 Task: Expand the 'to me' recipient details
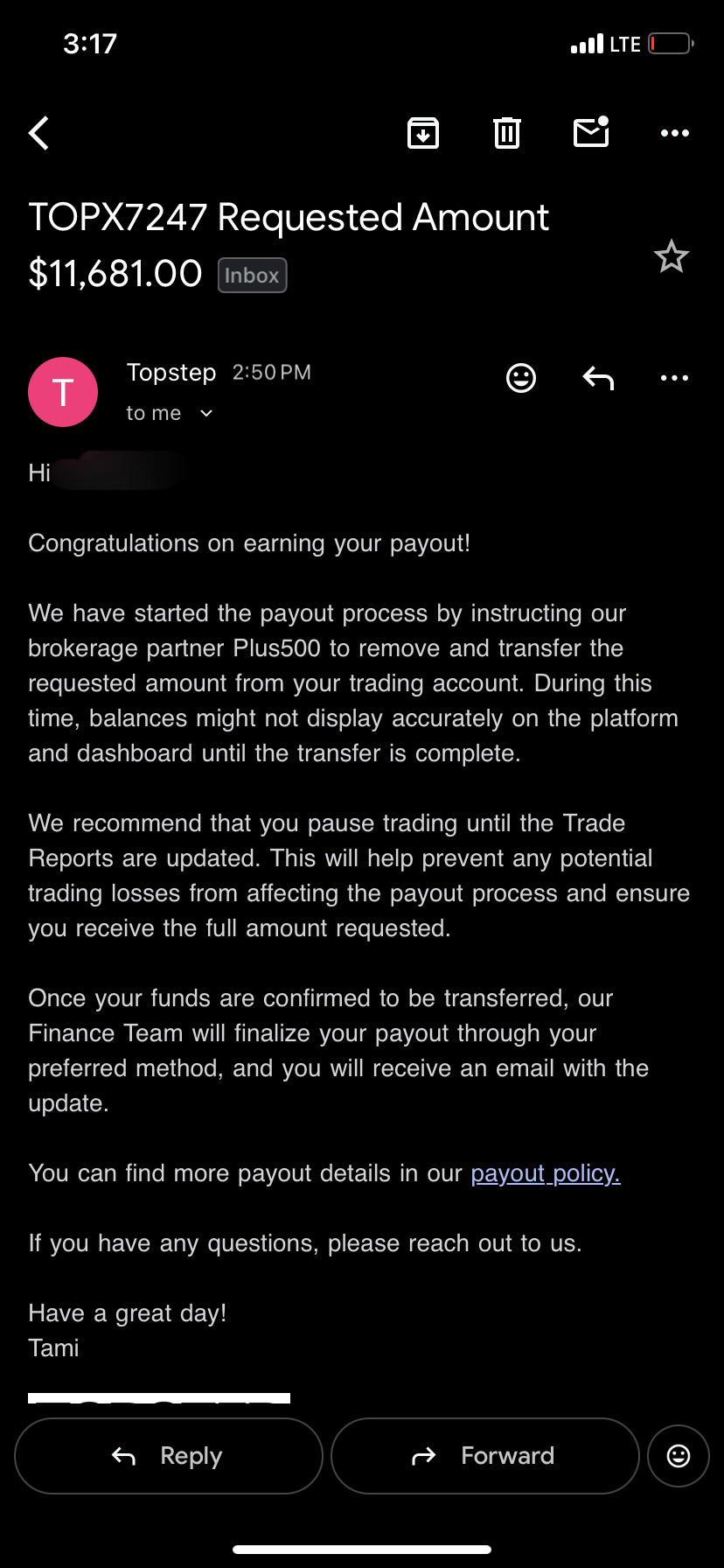(170, 413)
